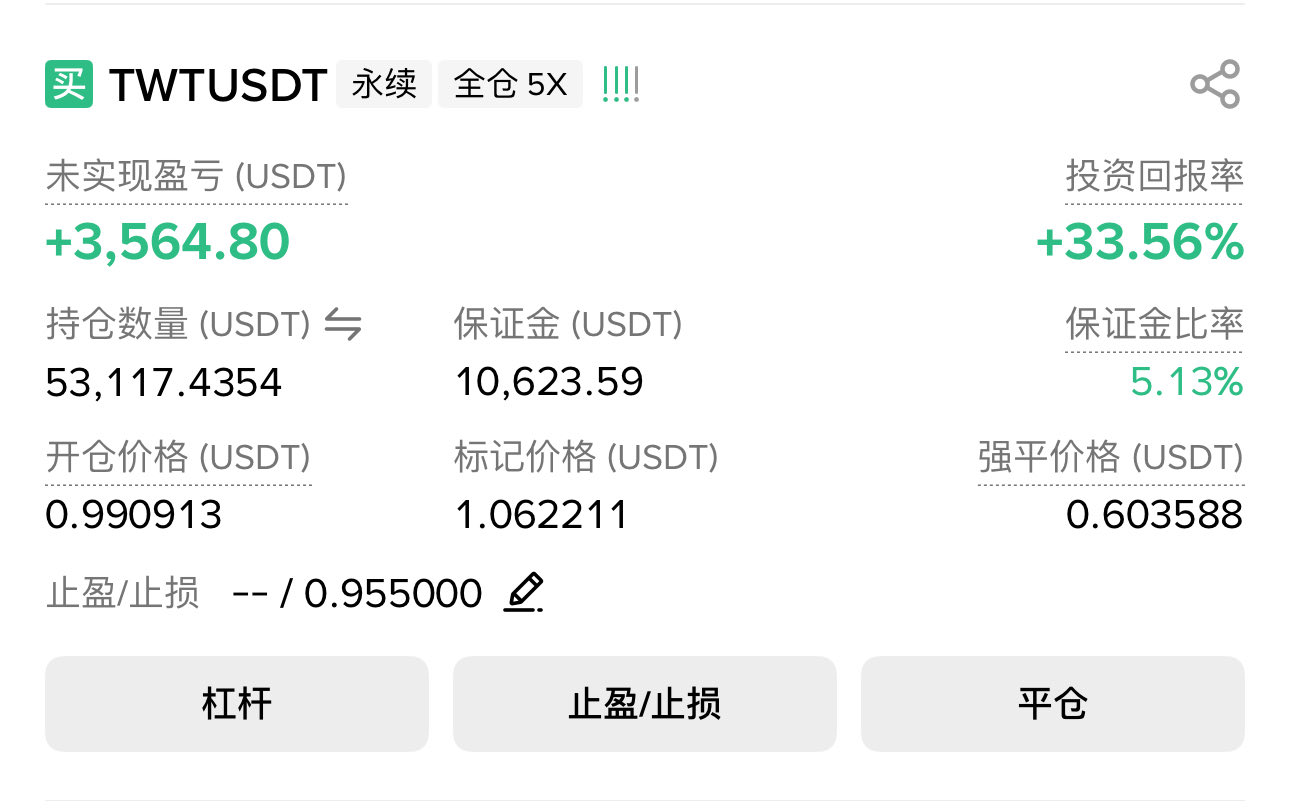The width and height of the screenshot is (1290, 809).
Task: Close the position with 平仓
Action: [1052, 704]
